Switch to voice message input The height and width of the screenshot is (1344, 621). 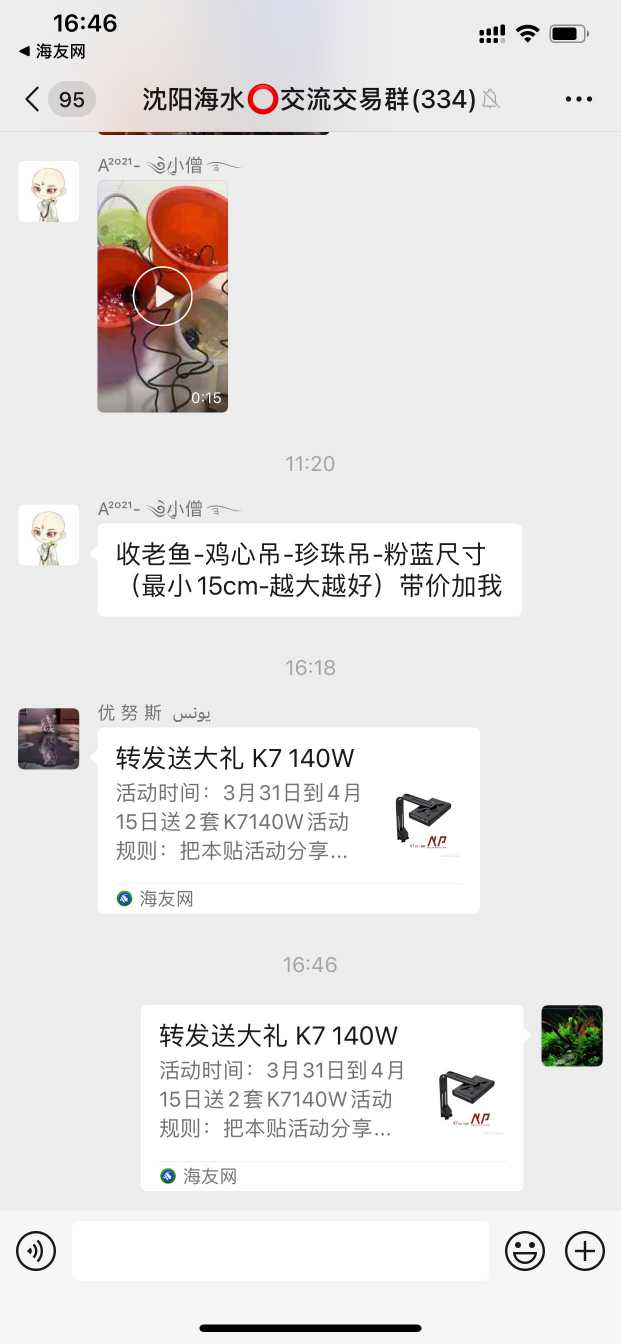[x=36, y=1251]
